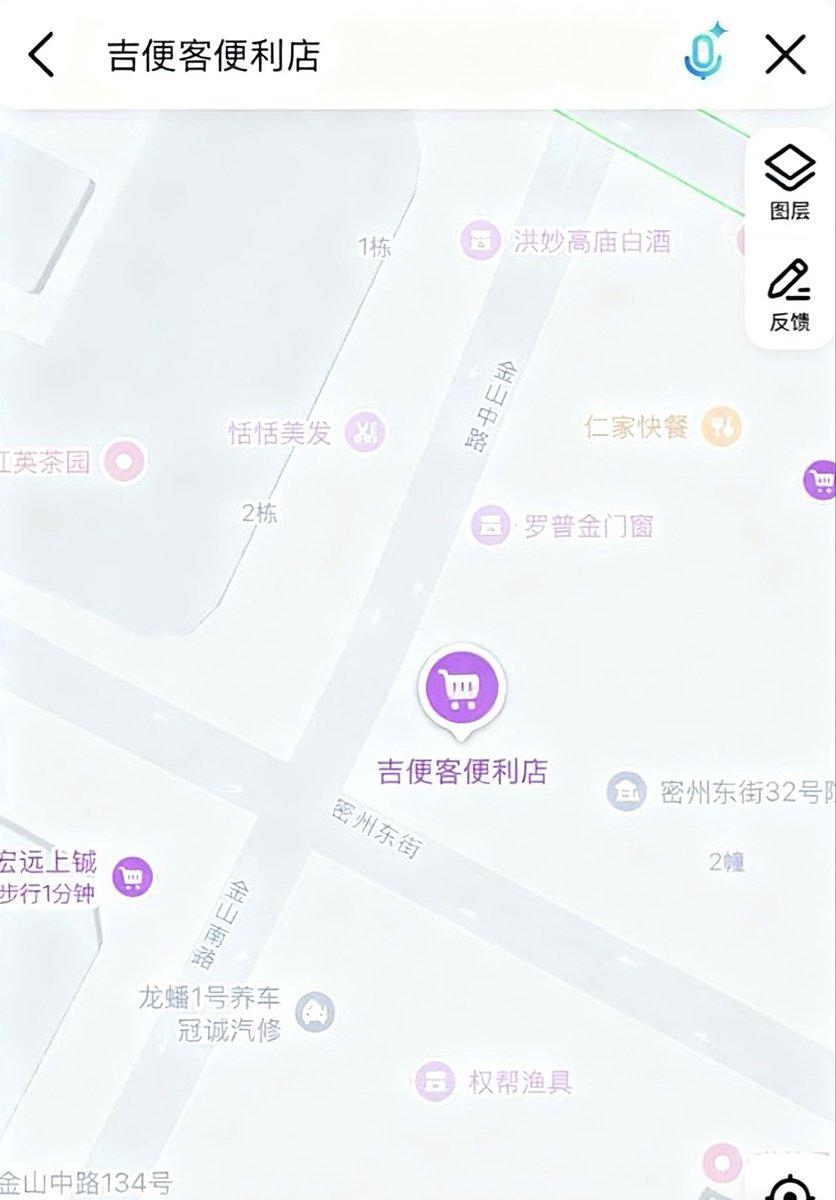Viewport: 836px width, 1200px height.
Task: Select the 冠诚汽修 auto repair marker
Action: click(x=316, y=1011)
